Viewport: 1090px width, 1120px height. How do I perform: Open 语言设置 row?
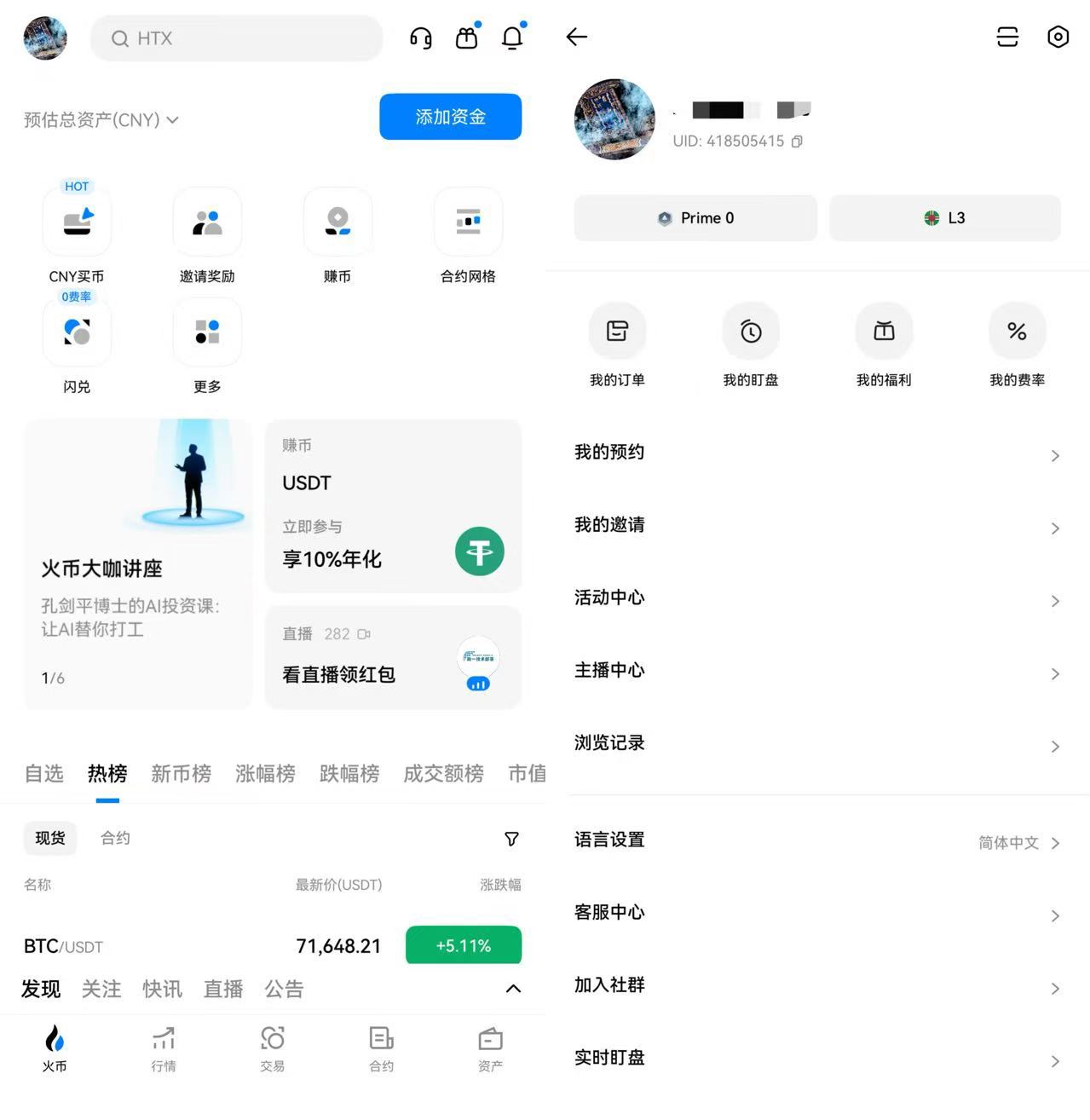tap(815, 841)
